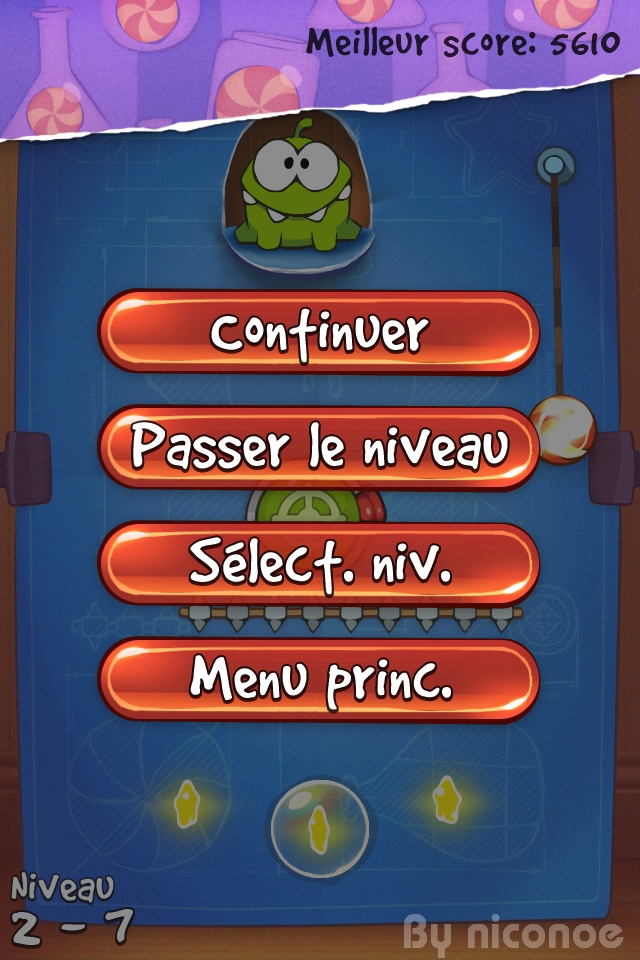Select Passer le niveau to skip level

319,447
